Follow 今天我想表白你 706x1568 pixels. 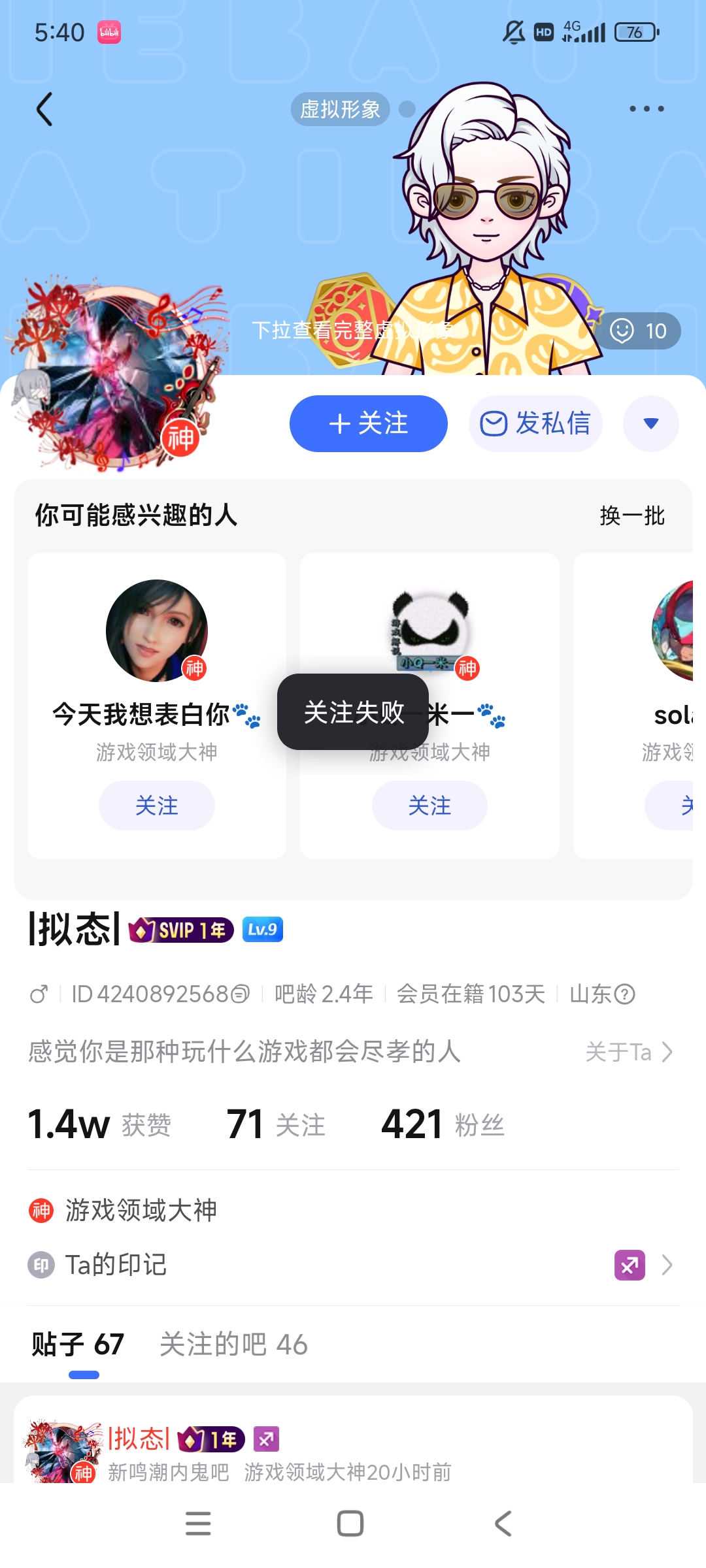(x=156, y=806)
